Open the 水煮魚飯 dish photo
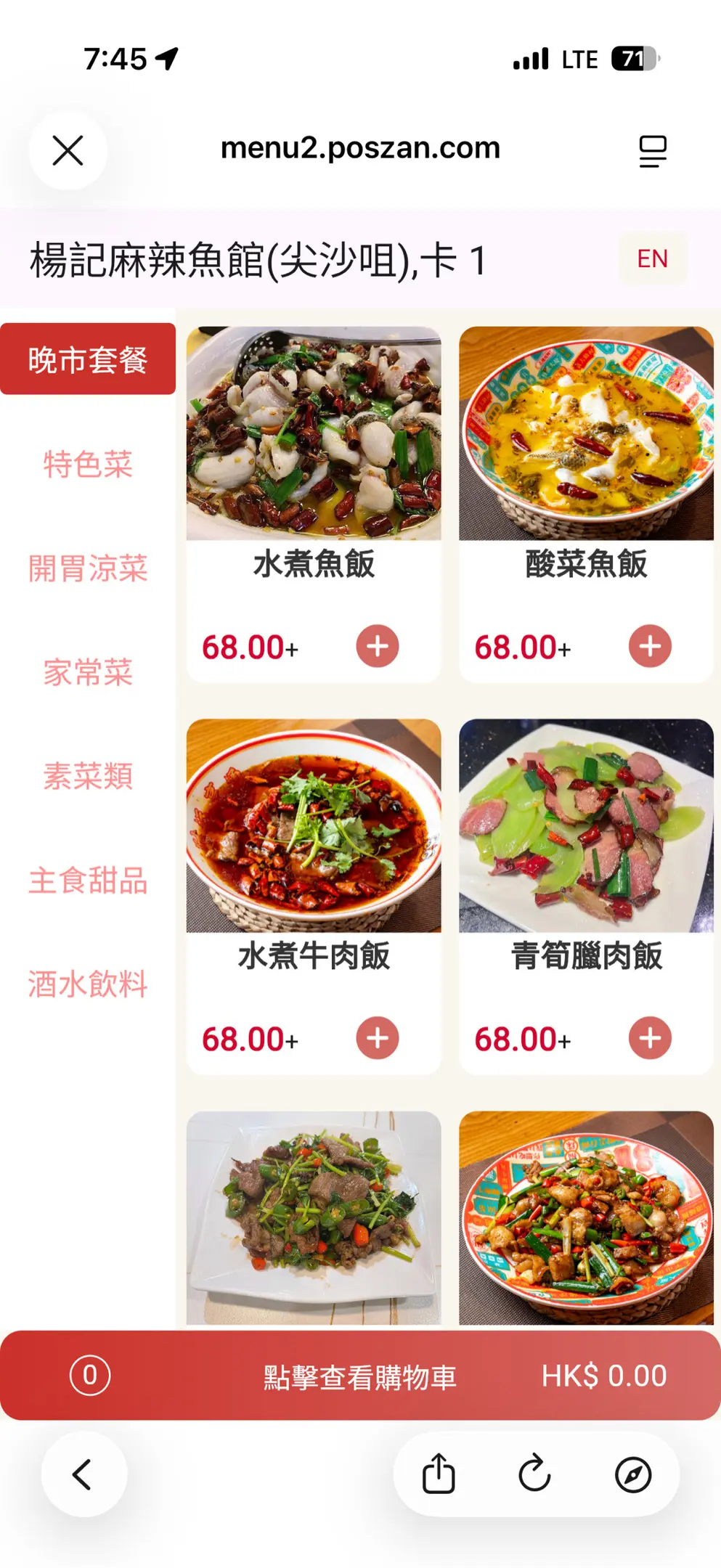Image resolution: width=721 pixels, height=1568 pixels. [314, 433]
